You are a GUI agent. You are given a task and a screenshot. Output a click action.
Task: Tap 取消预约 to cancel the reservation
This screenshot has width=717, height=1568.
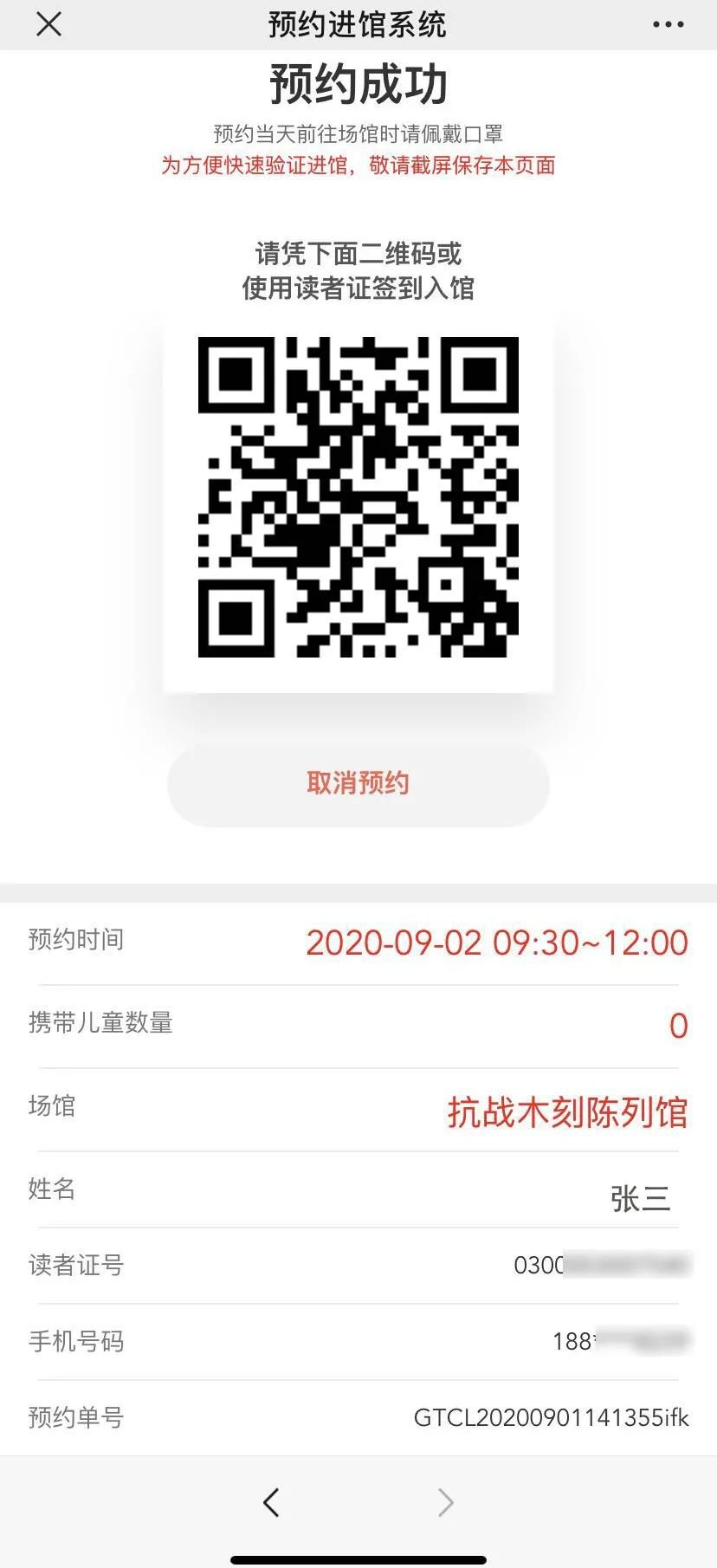[358, 783]
